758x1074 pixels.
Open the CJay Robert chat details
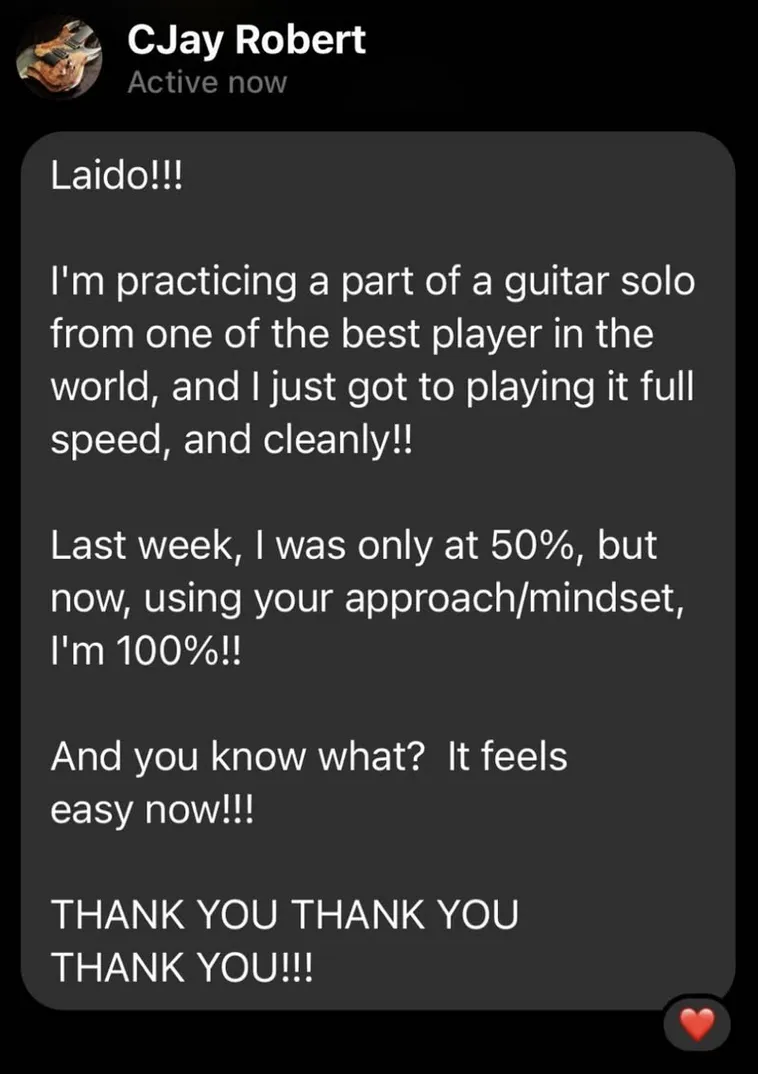pos(246,41)
